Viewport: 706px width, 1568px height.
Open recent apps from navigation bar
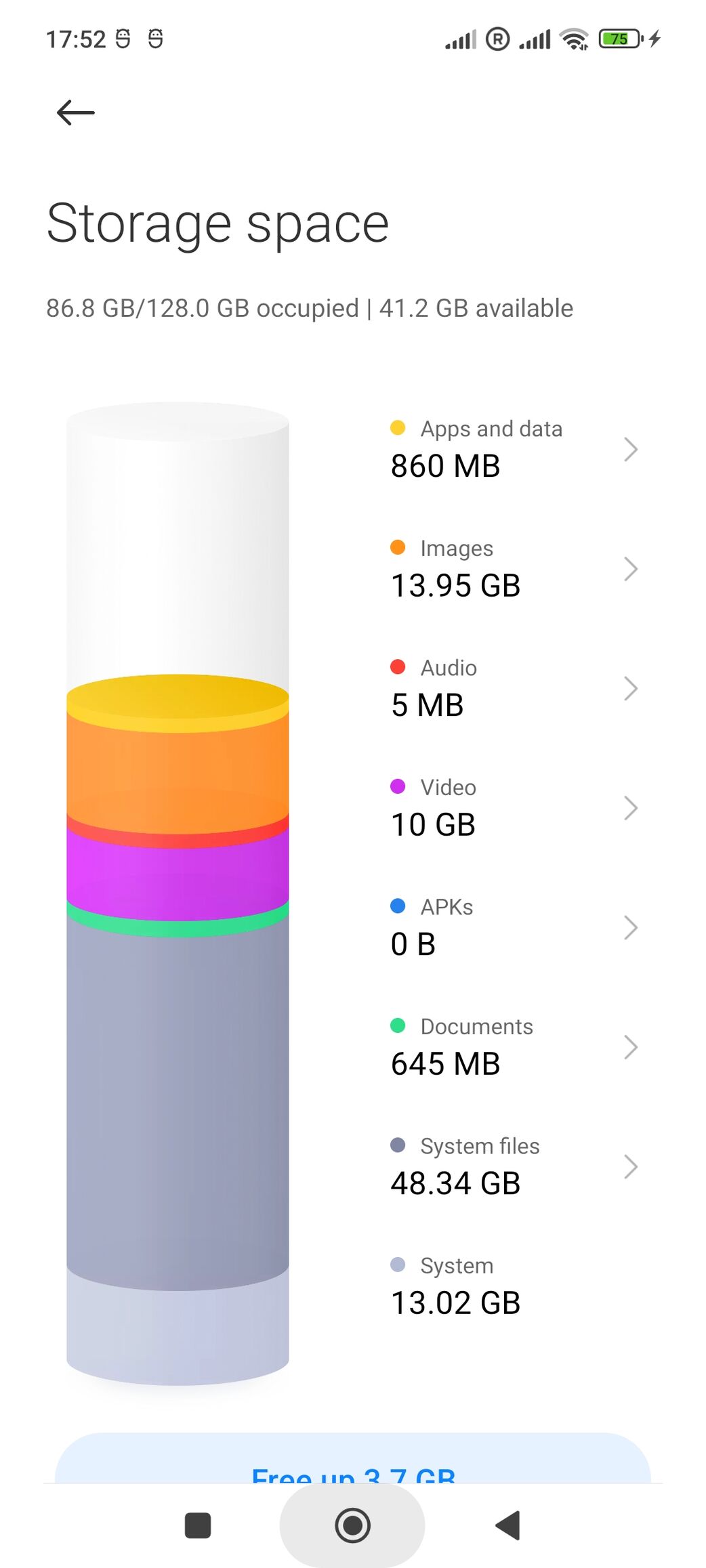click(198, 1525)
